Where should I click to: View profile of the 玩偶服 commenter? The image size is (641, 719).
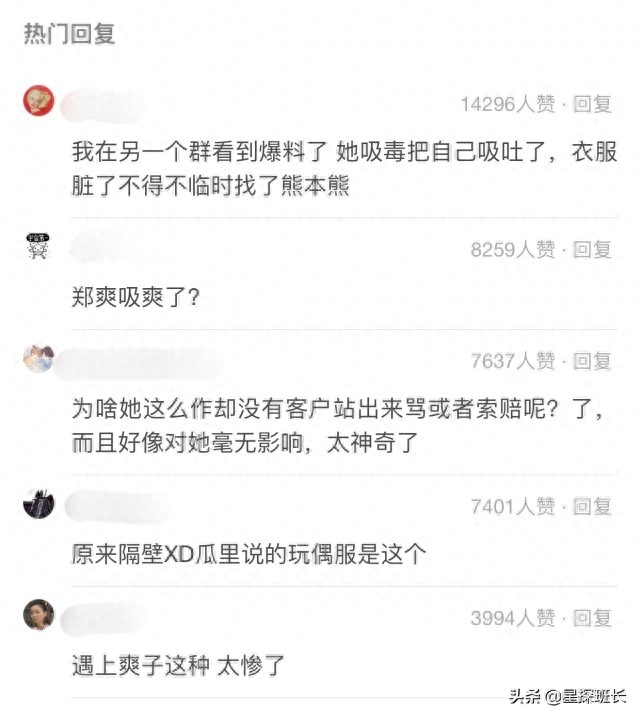(x=38, y=505)
